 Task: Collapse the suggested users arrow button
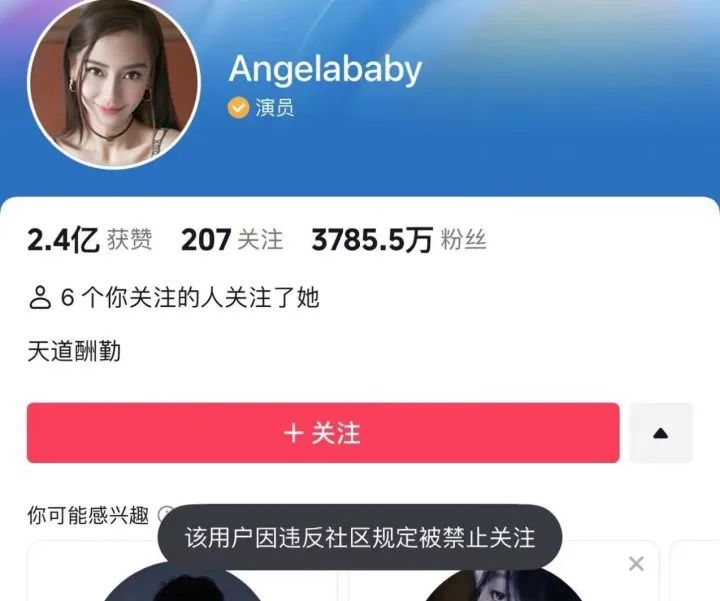[x=660, y=433]
